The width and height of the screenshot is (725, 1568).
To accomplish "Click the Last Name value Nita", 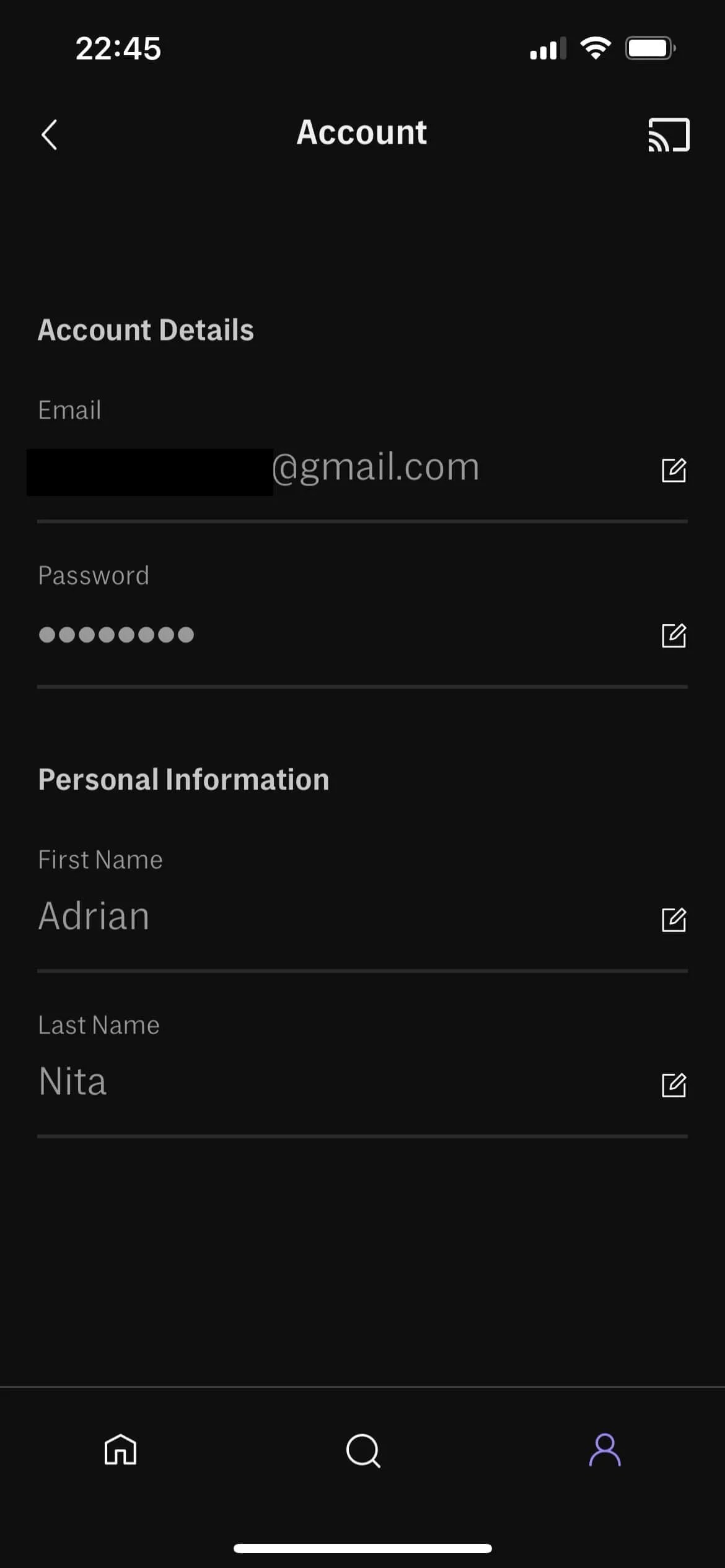I will [72, 1081].
